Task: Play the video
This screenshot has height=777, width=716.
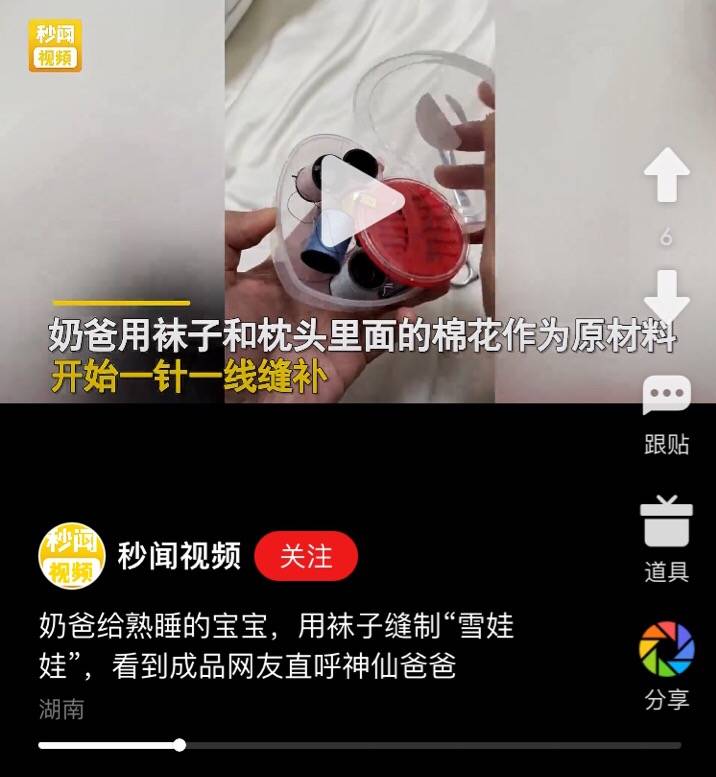Action: click(x=360, y=200)
